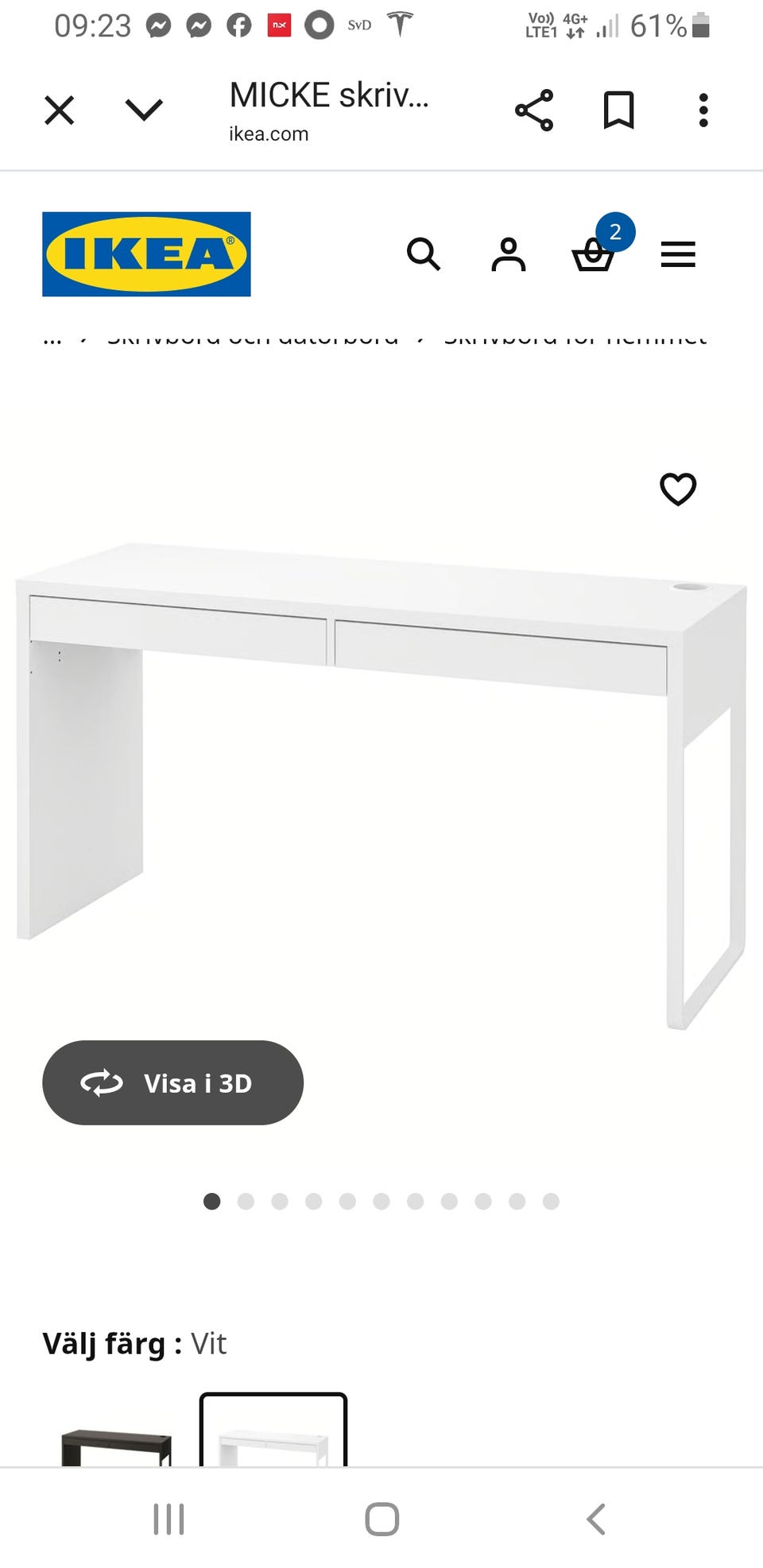Add the desk to favorites with the heart
This screenshot has height=1568, width=763.
(x=679, y=490)
